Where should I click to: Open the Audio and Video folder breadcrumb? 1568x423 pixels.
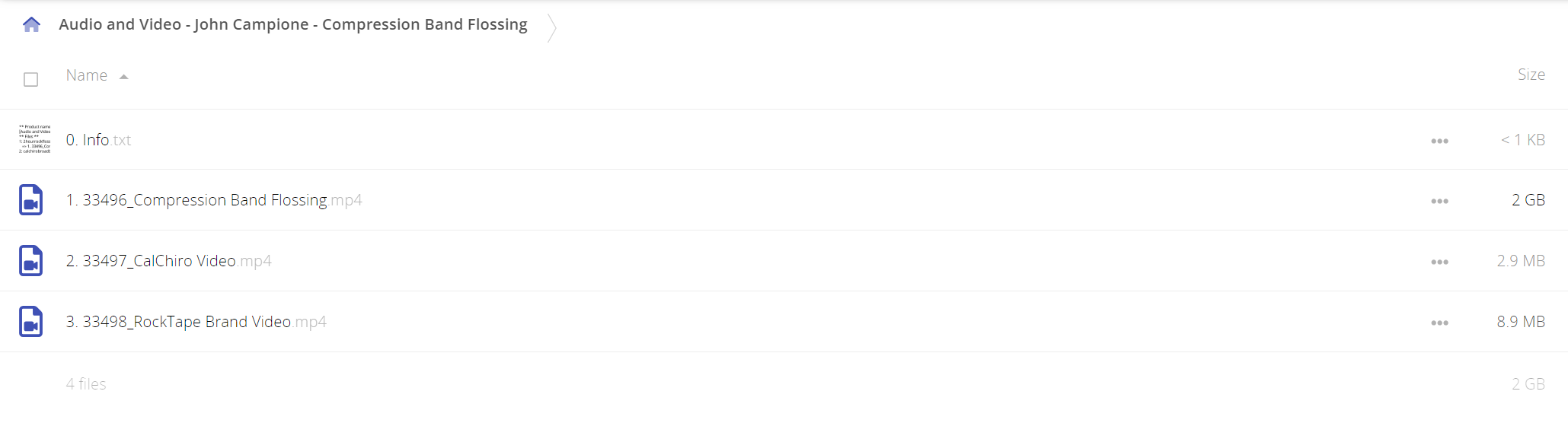click(292, 25)
